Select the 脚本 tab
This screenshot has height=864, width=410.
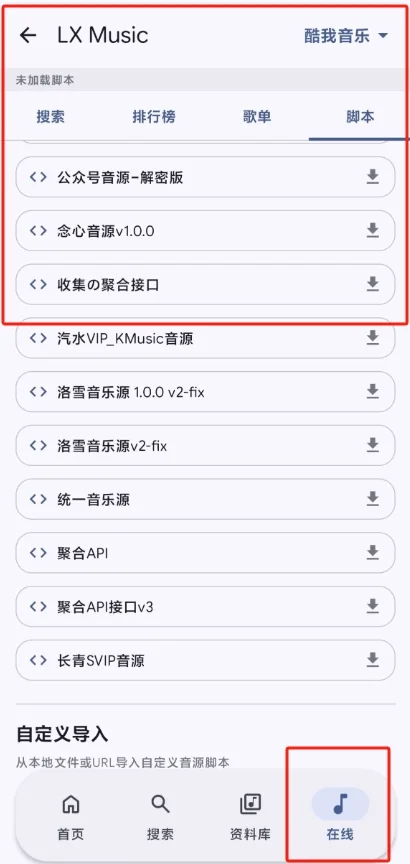click(x=360, y=116)
